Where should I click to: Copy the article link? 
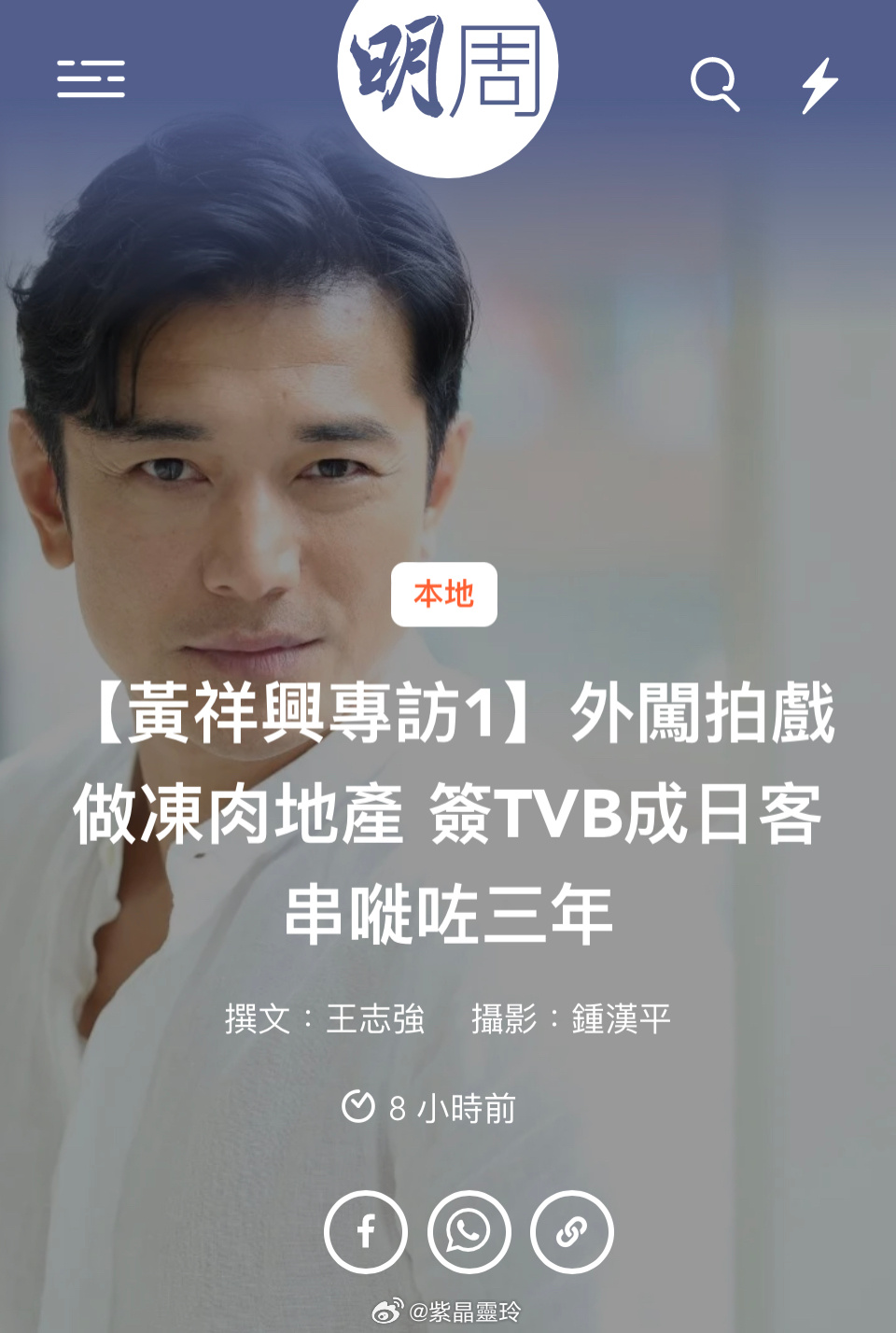click(571, 1232)
